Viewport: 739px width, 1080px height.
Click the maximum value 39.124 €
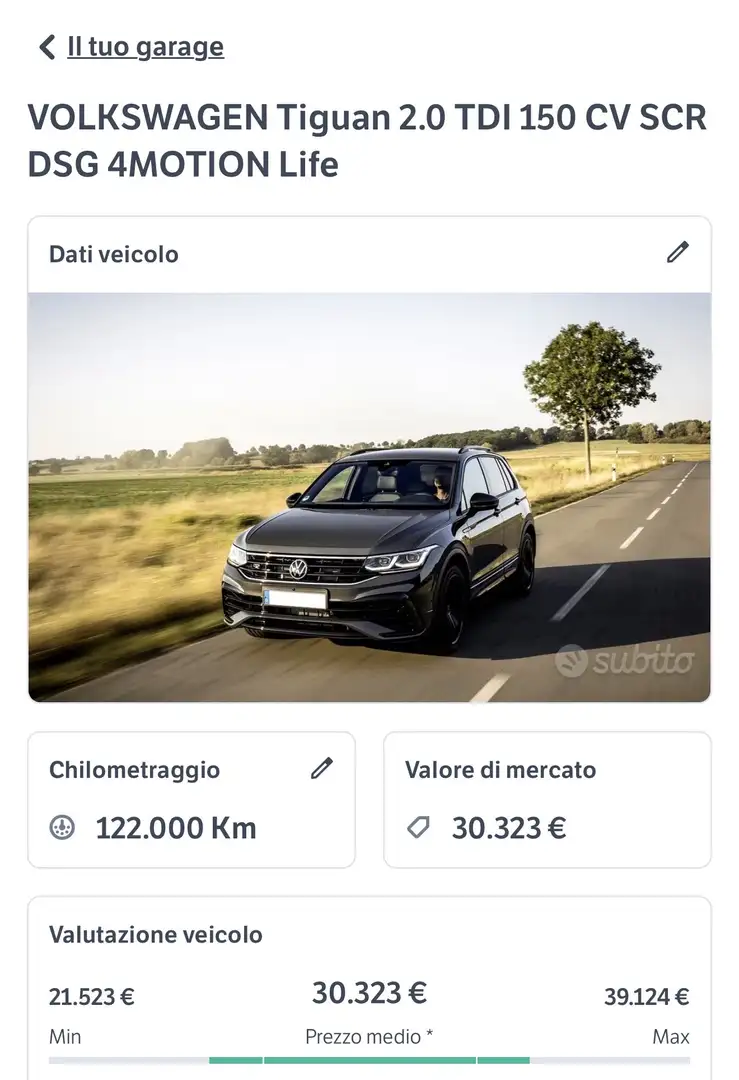[650, 996]
